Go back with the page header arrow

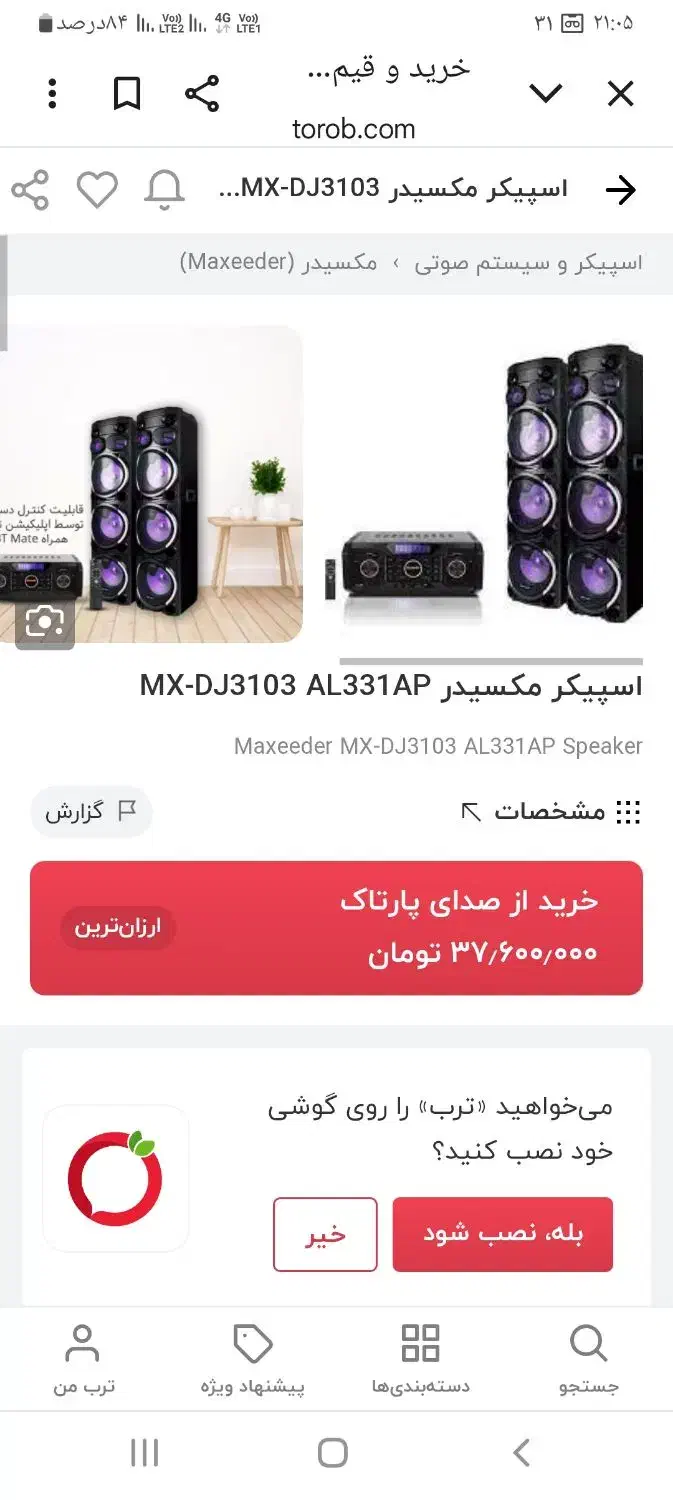(621, 190)
